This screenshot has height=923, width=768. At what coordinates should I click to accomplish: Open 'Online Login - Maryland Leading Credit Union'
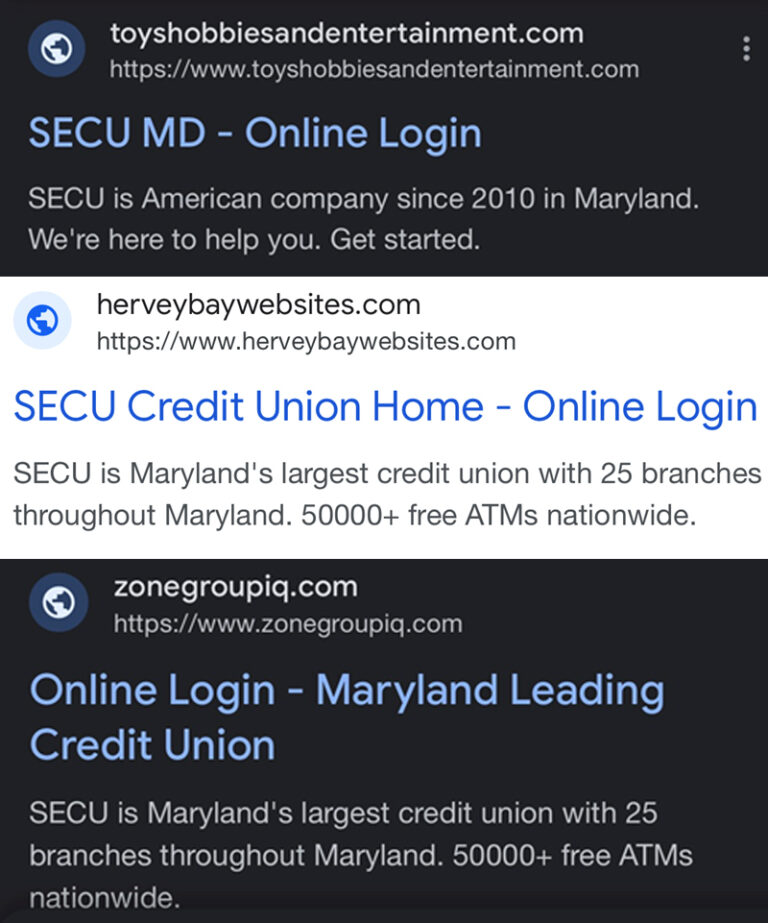(349, 717)
